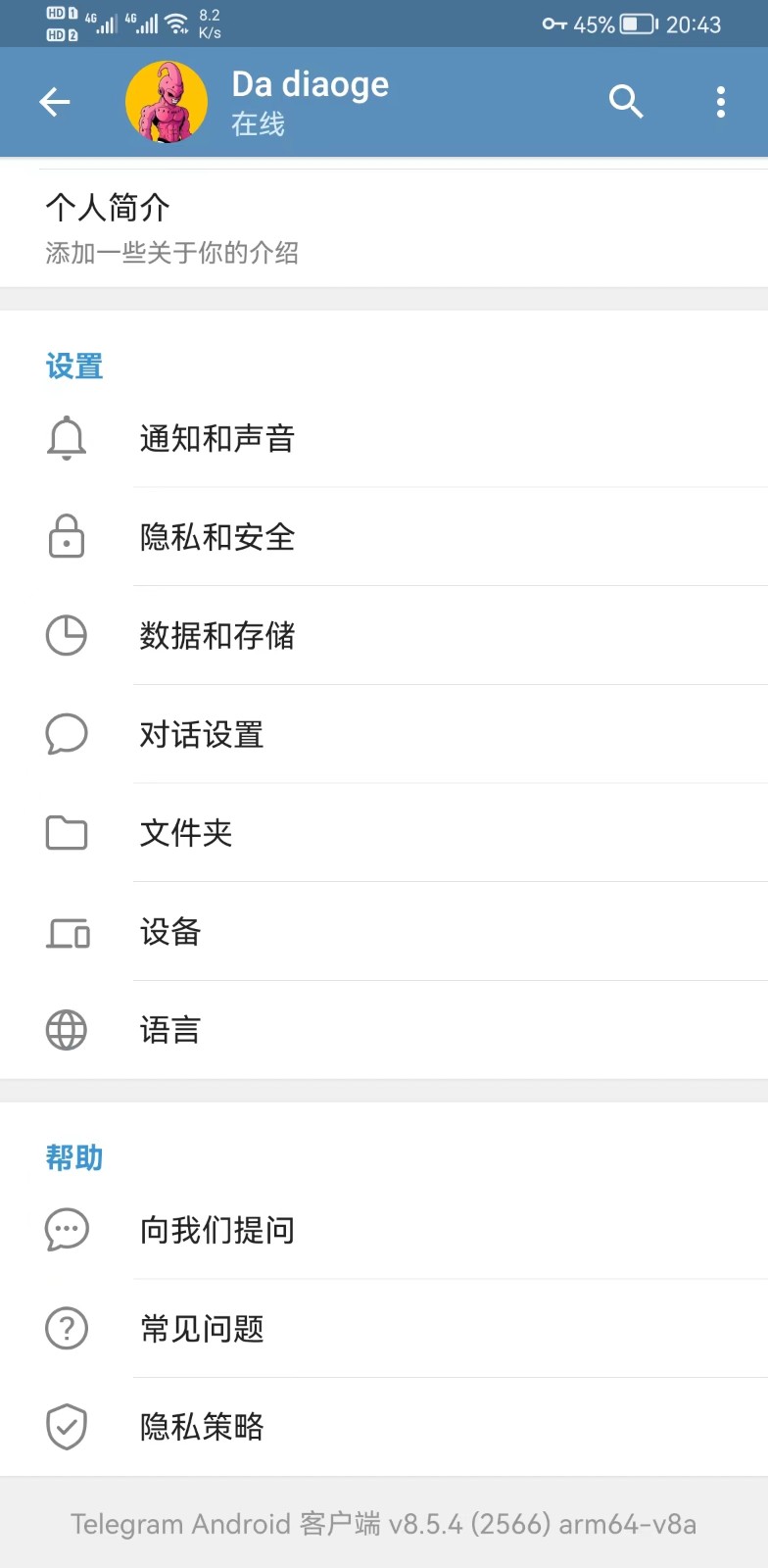Open chat settings via the speech bubble icon
The height and width of the screenshot is (1568, 768).
click(x=66, y=734)
